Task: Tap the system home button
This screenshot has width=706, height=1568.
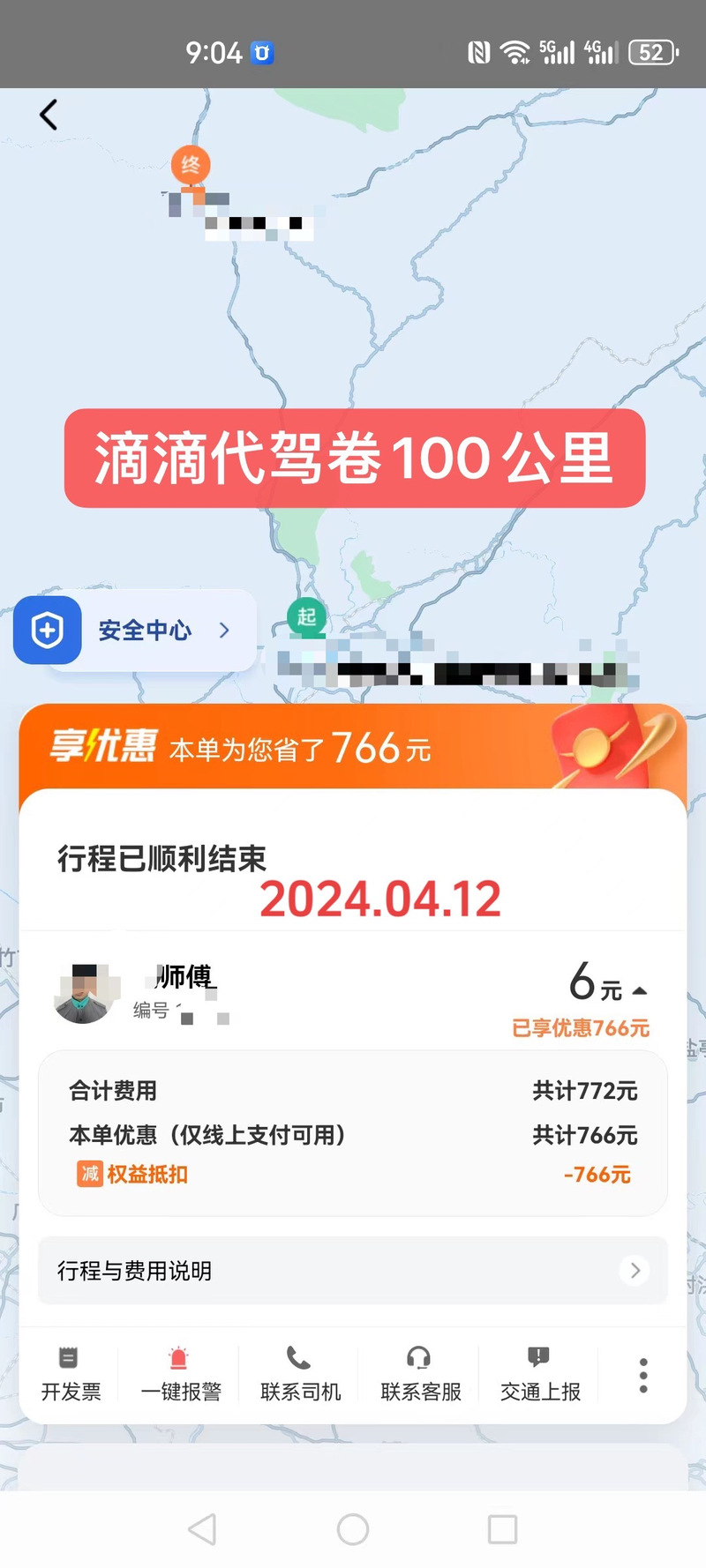Action: pyautogui.click(x=353, y=1529)
